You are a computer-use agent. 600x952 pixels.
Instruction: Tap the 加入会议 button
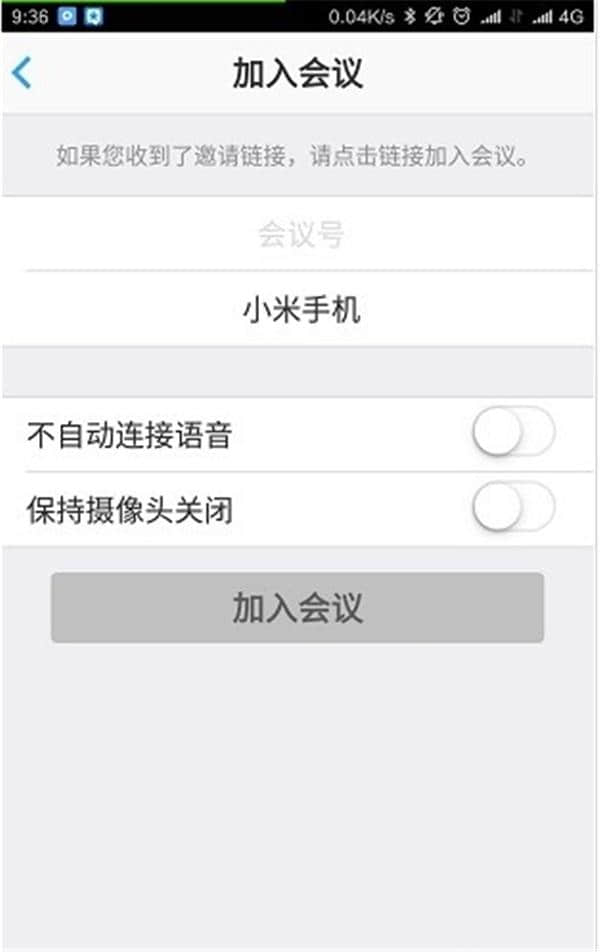[x=297, y=608]
